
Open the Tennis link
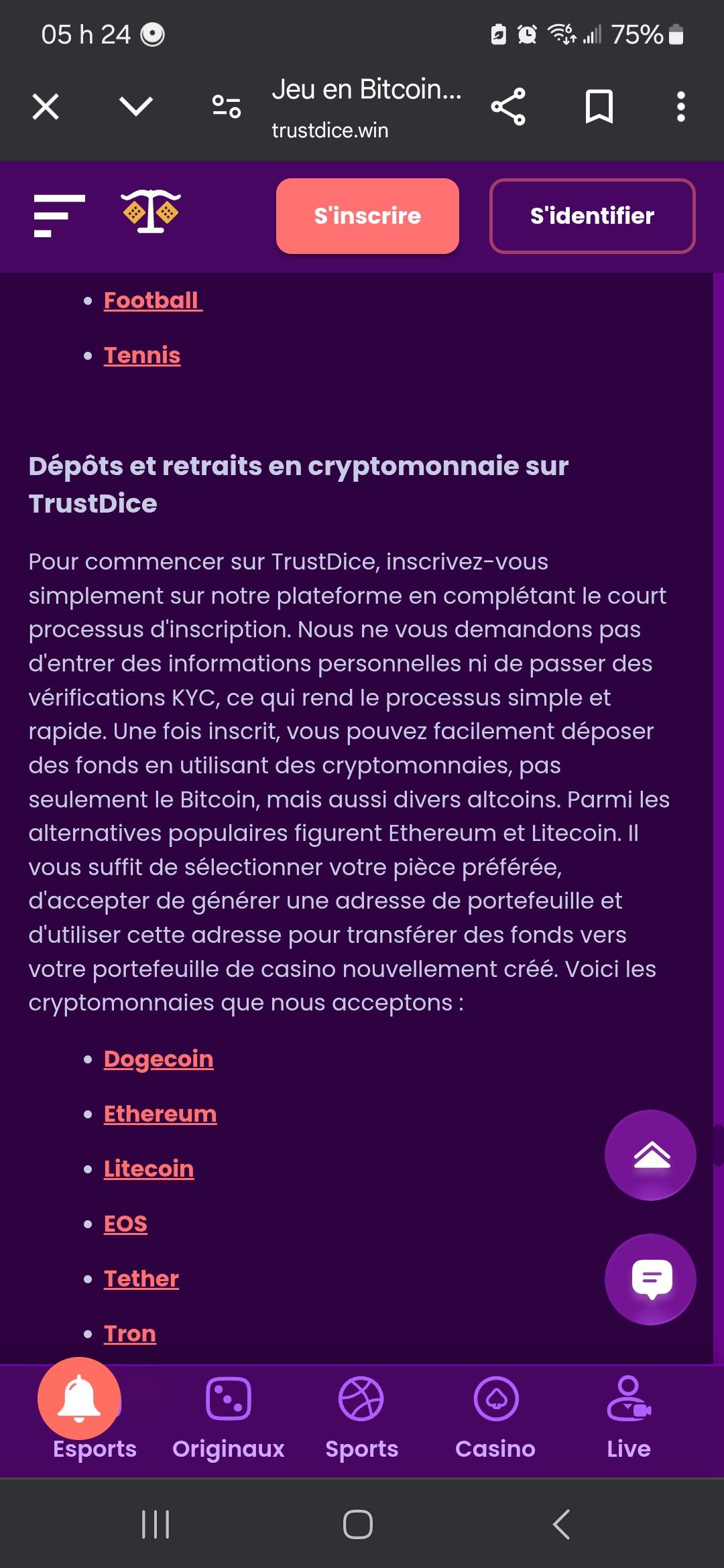click(x=142, y=355)
